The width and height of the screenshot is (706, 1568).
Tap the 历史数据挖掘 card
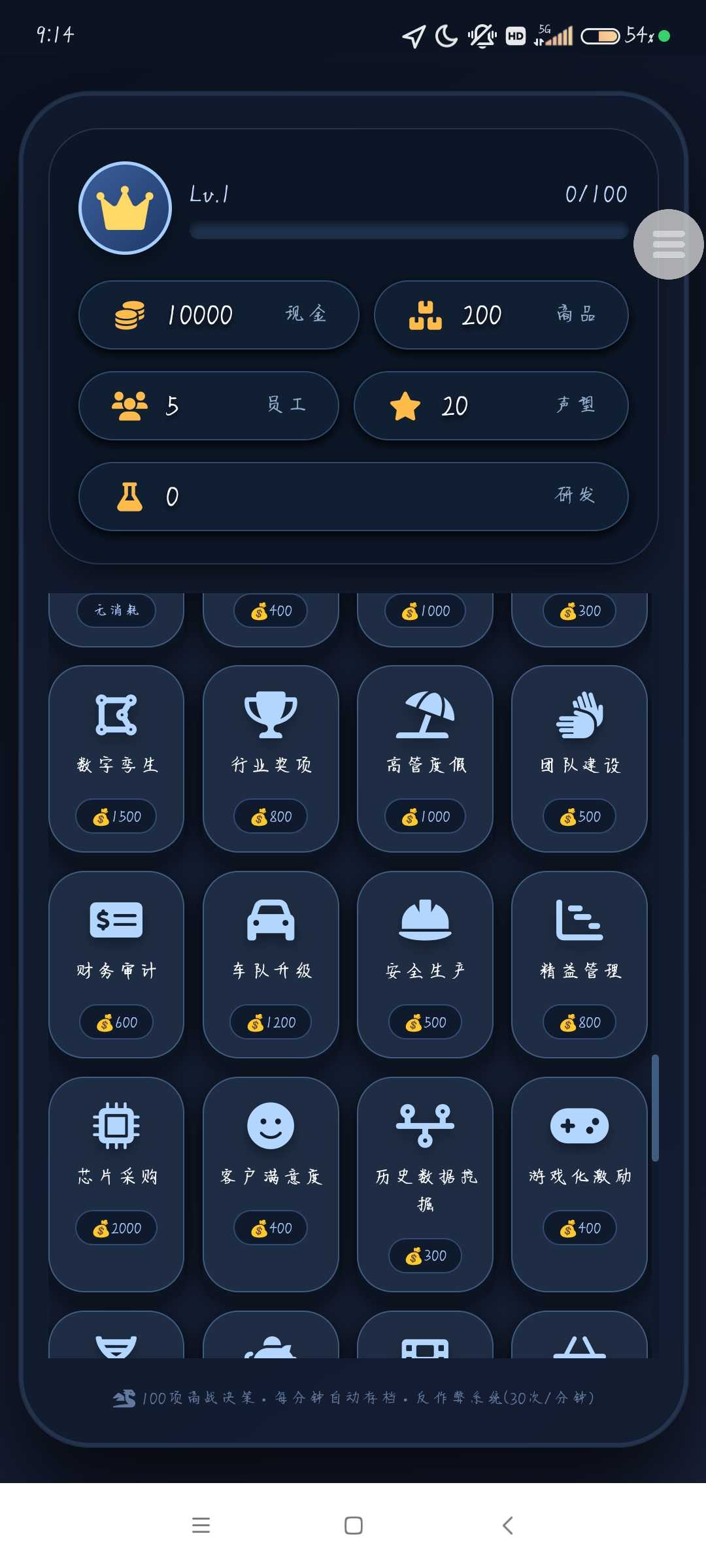coord(425,1183)
